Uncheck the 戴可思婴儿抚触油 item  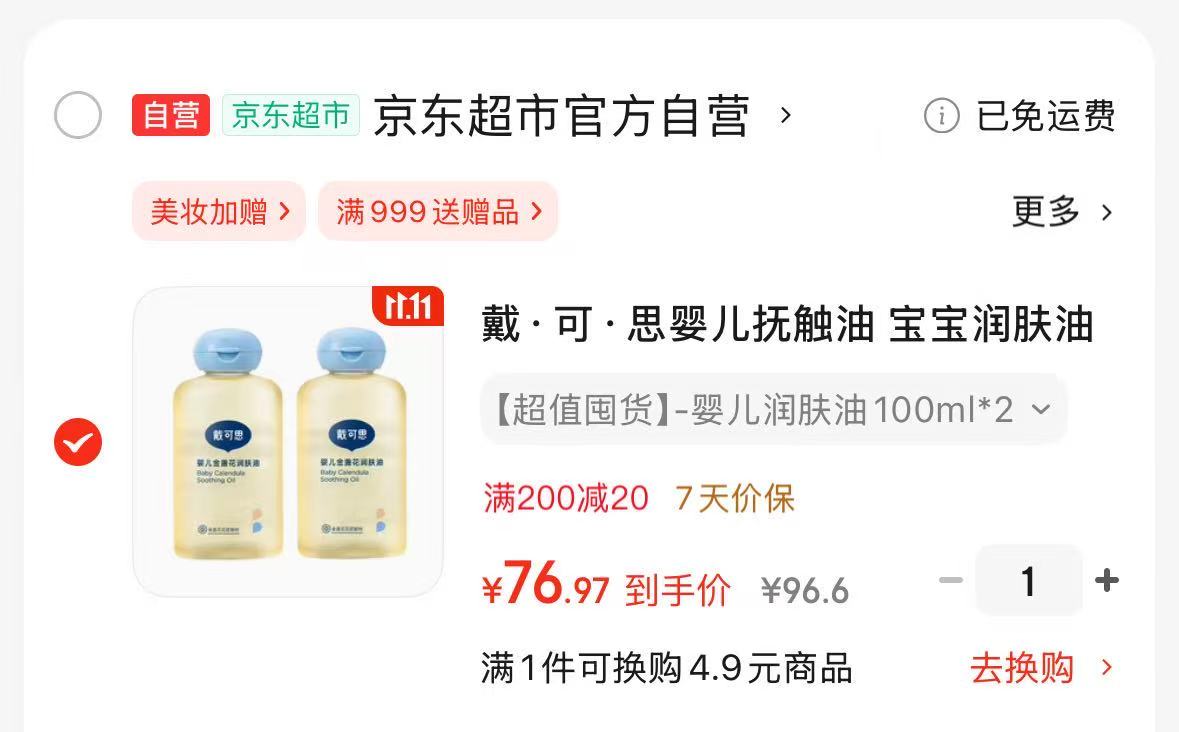click(78, 442)
